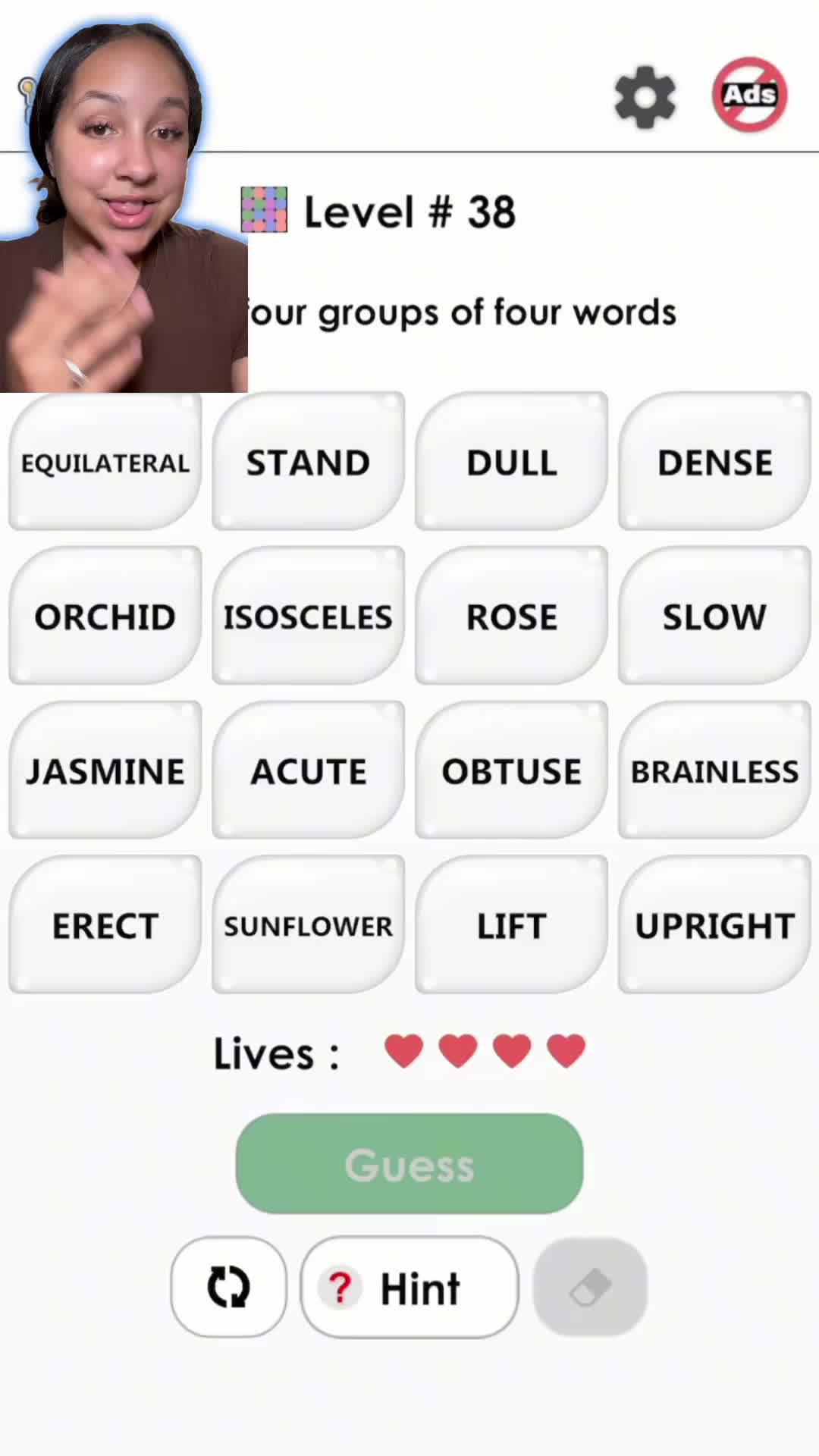This screenshot has width=819, height=1456.
Task: Shuffle the word tiles
Action: [228, 1287]
